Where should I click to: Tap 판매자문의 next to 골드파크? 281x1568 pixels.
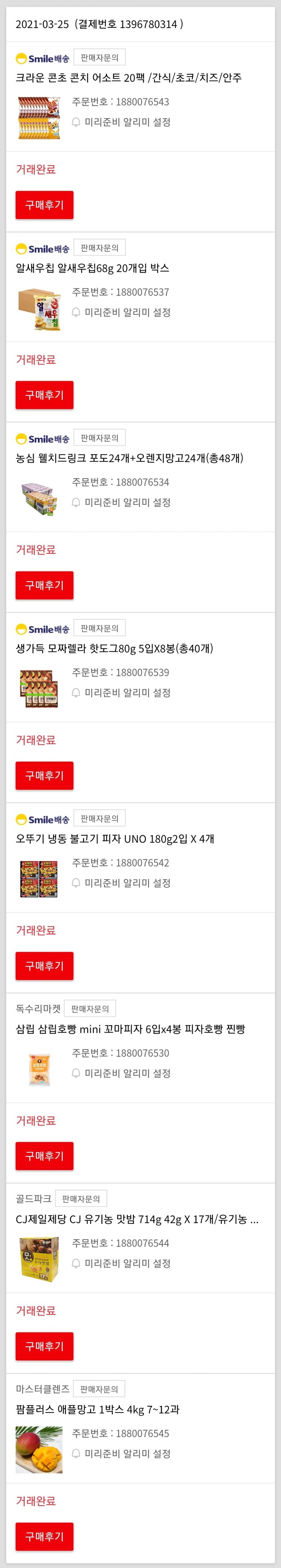tap(81, 1199)
